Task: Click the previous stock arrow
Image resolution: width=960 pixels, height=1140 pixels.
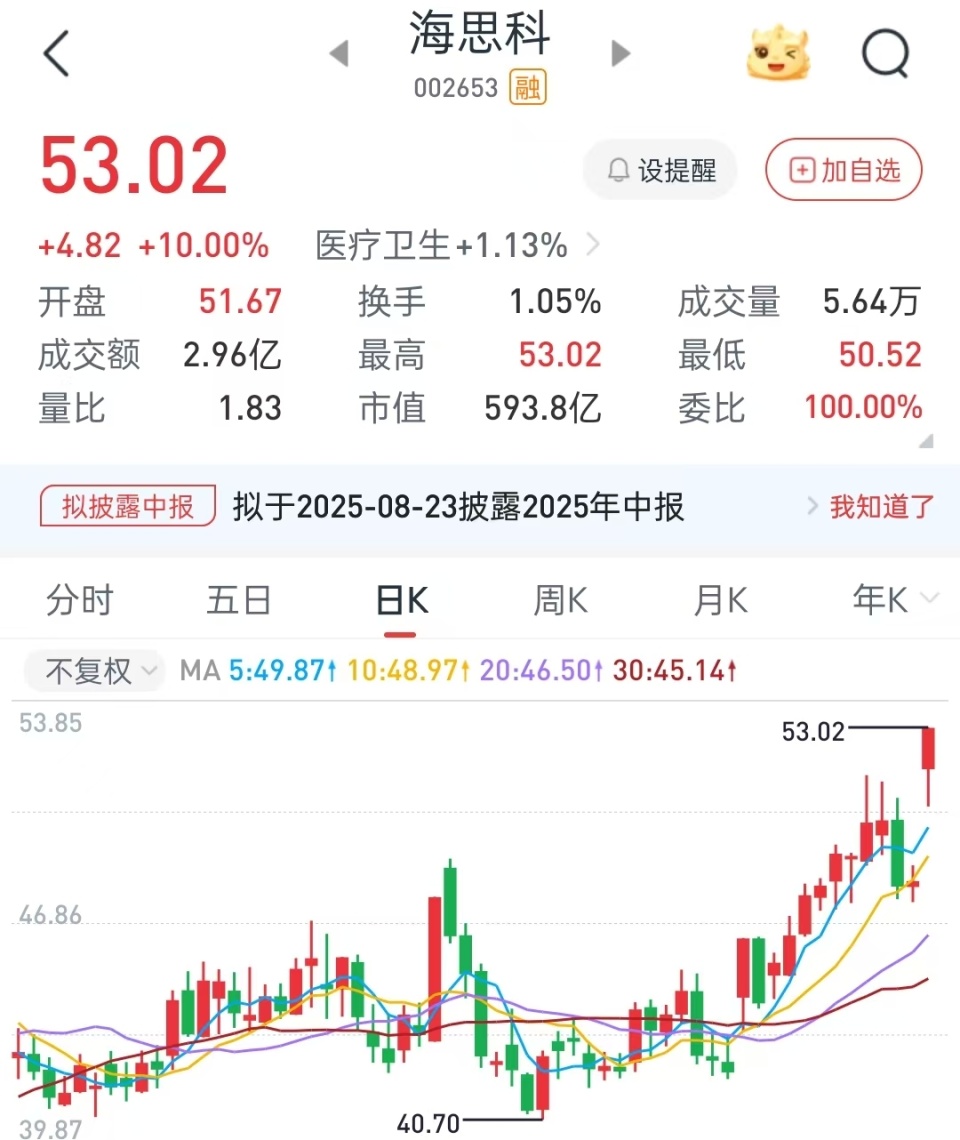Action: [340, 55]
